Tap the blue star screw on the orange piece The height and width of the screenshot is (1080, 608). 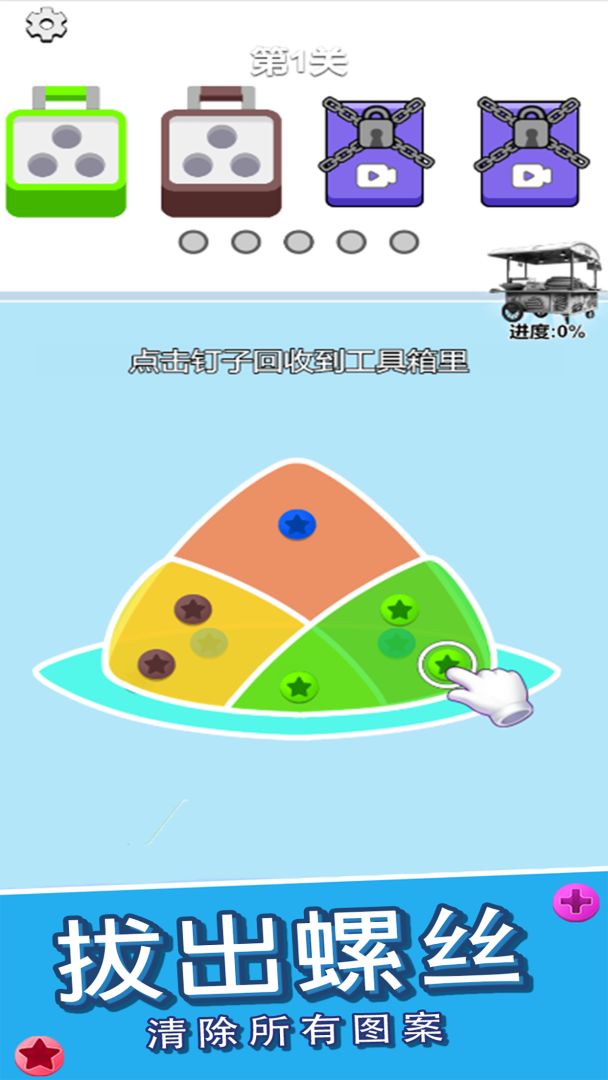click(296, 523)
